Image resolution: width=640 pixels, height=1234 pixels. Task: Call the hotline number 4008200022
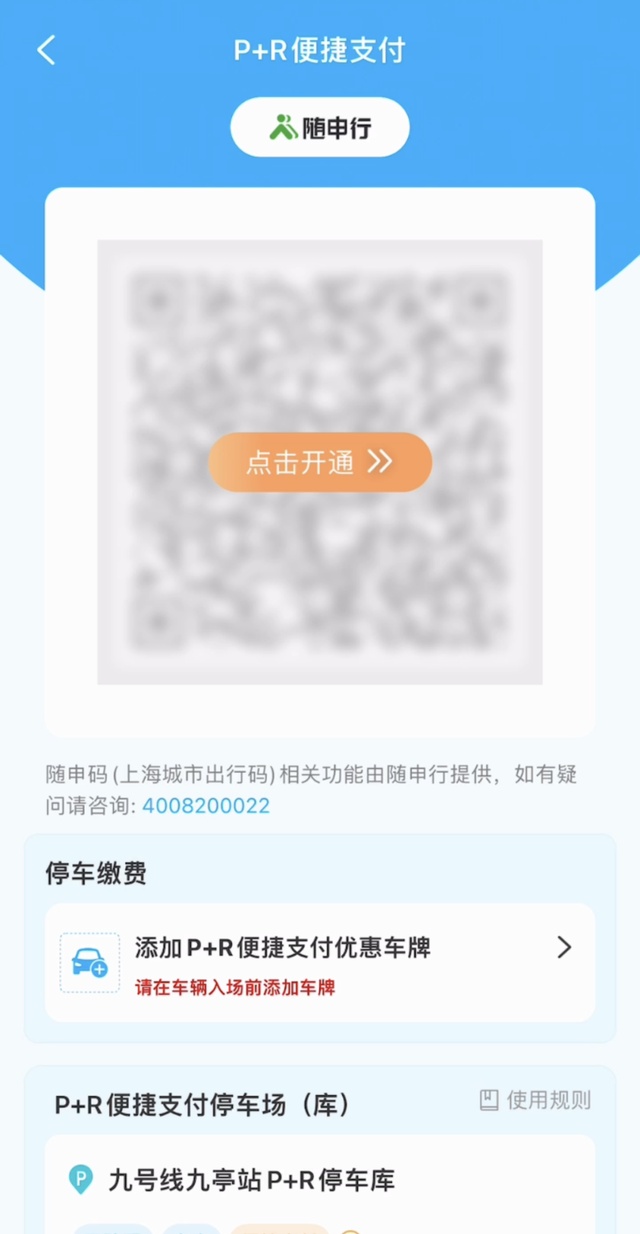pyautogui.click(x=206, y=806)
